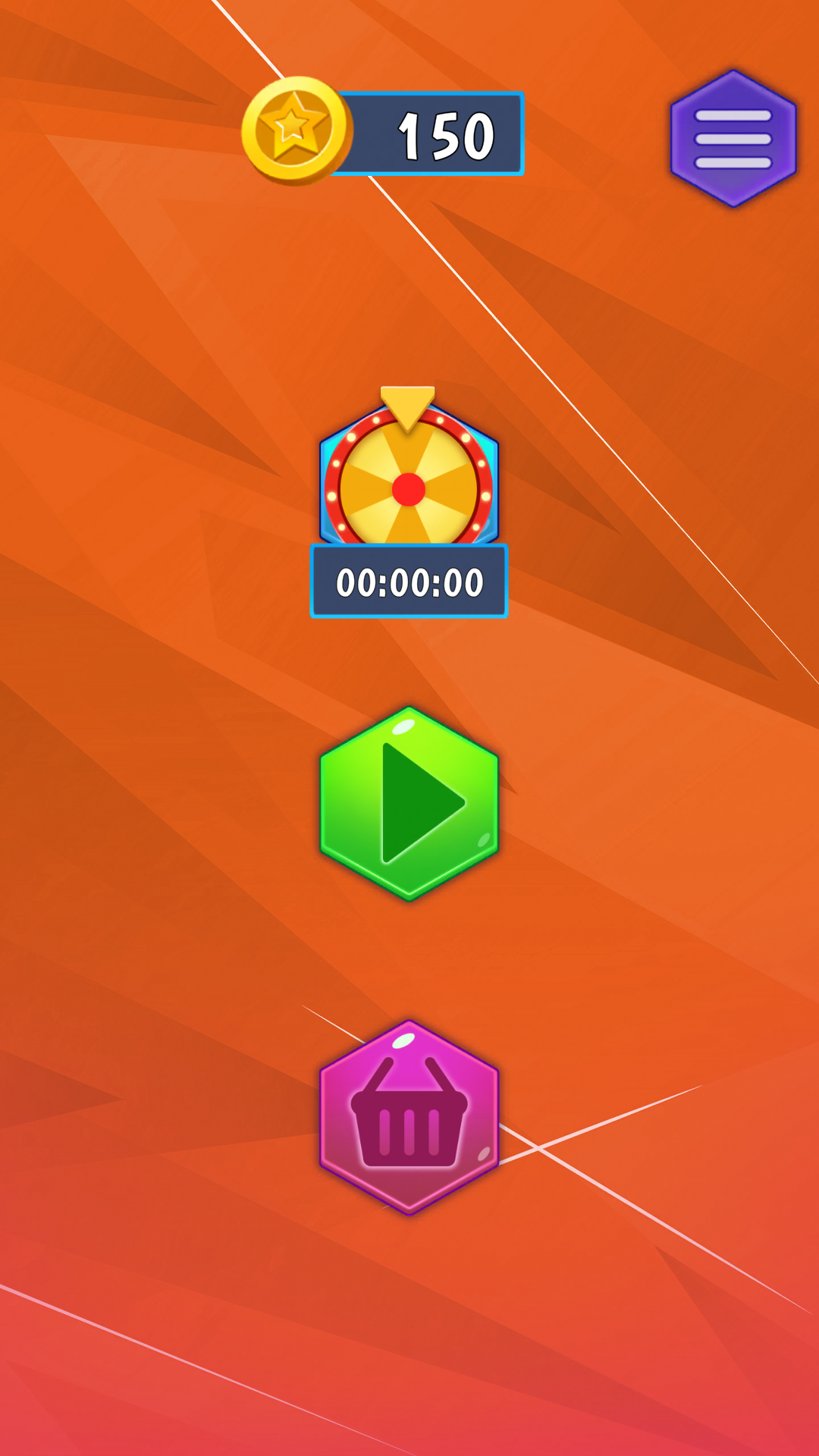Start the game with green play button

[x=409, y=804]
